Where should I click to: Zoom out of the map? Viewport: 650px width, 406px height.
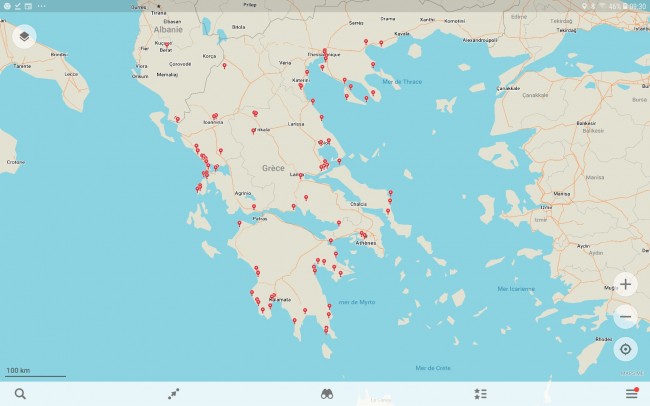click(625, 316)
